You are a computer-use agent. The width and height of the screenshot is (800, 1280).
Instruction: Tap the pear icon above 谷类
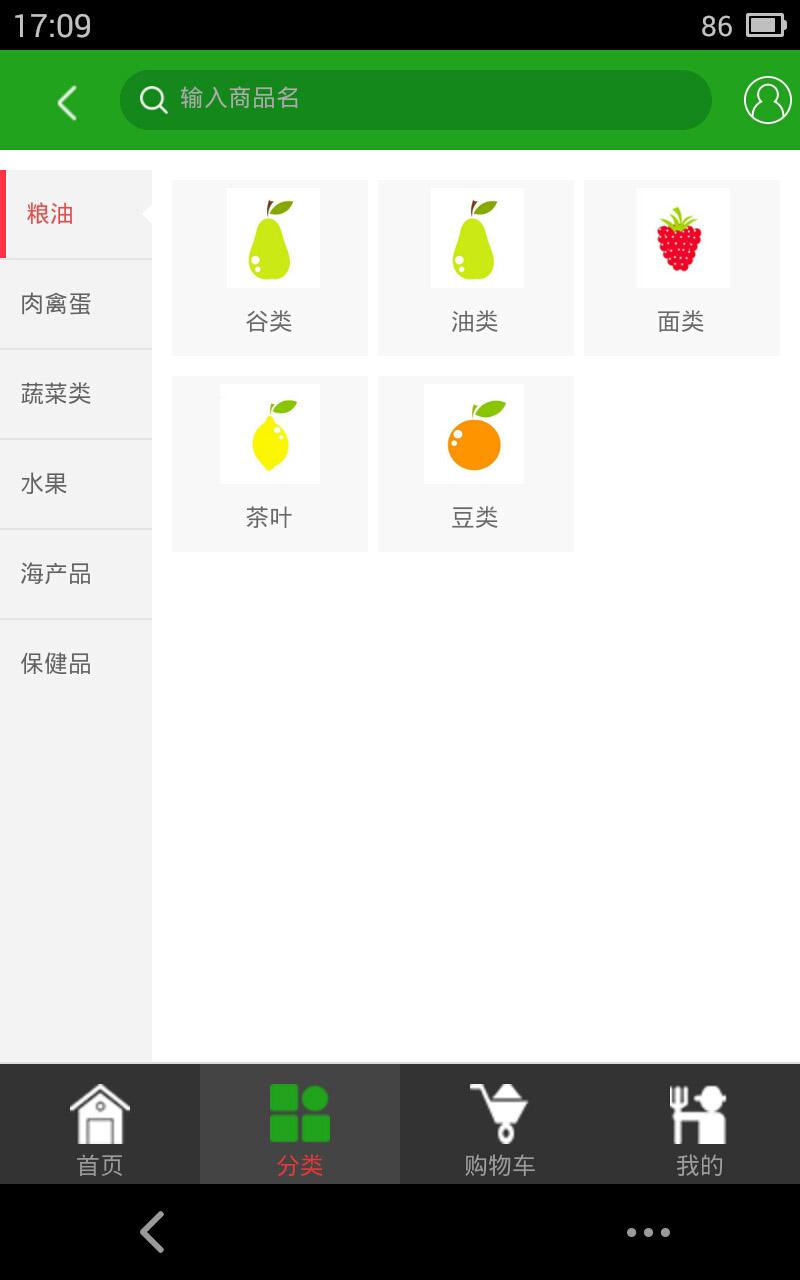coord(270,238)
